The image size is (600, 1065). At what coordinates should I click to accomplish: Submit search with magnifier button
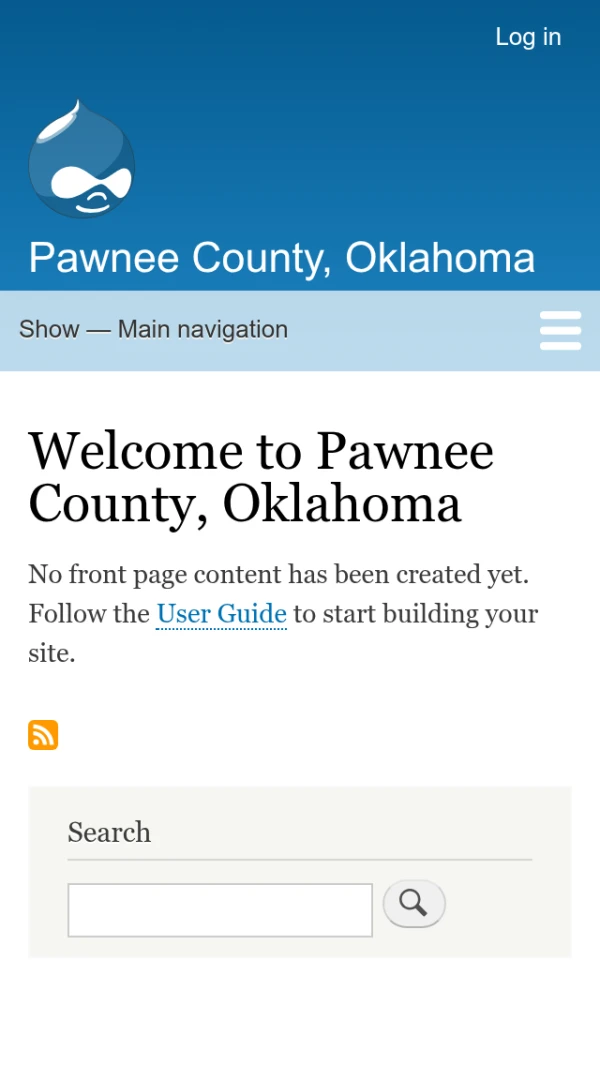[413, 904]
